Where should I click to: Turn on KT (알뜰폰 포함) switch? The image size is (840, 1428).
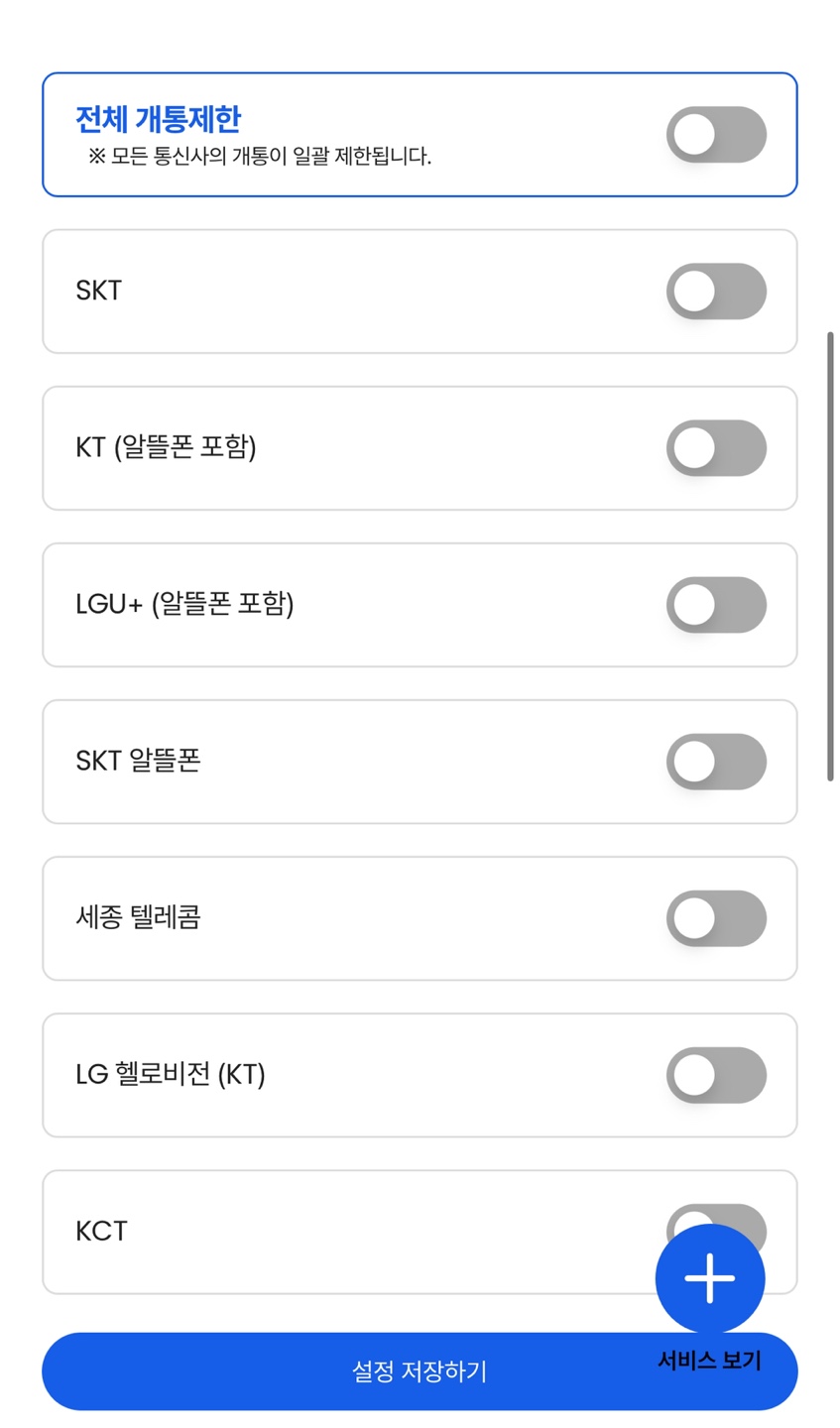716,448
